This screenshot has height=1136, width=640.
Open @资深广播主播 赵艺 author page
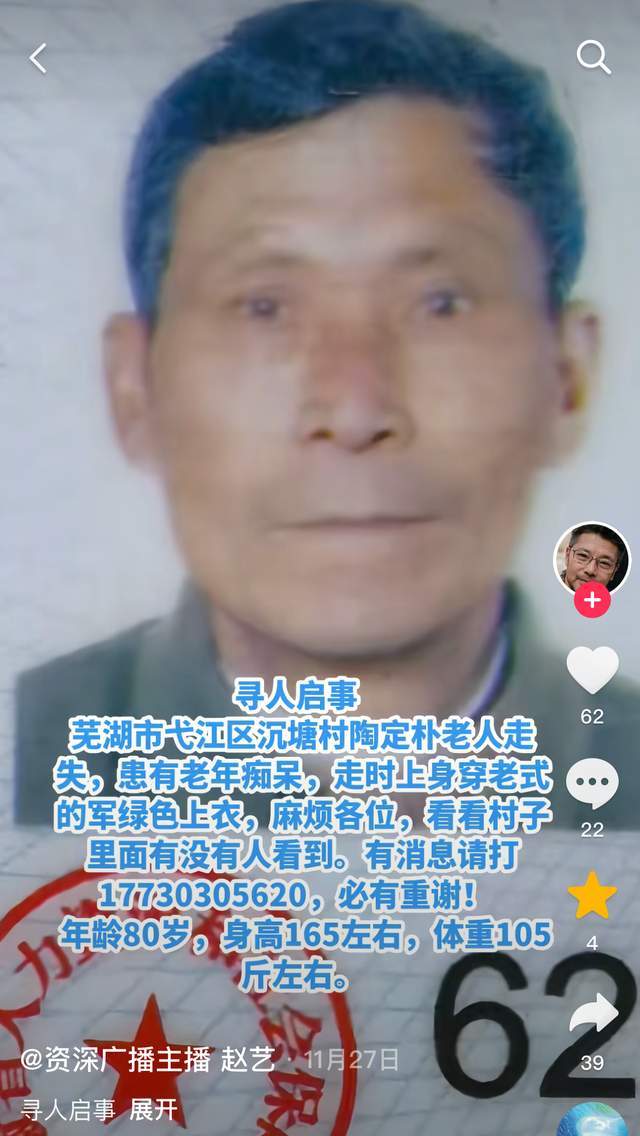click(x=148, y=1059)
